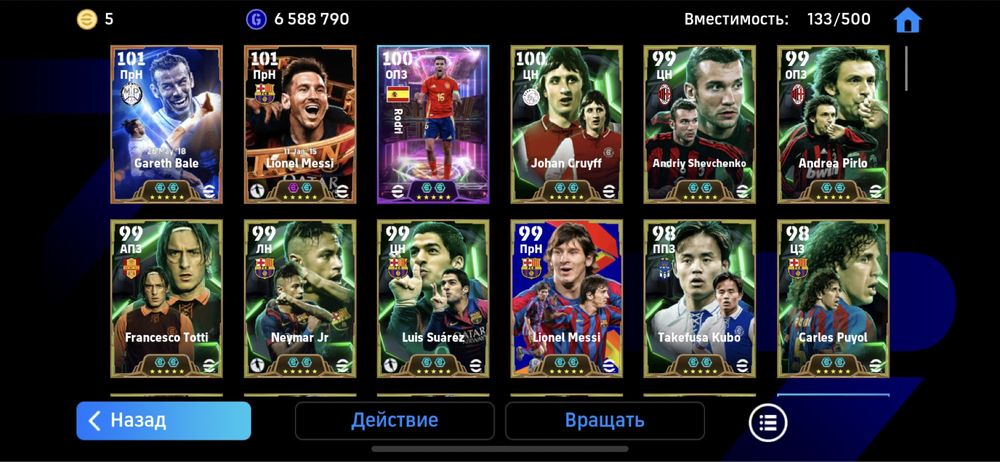The height and width of the screenshot is (462, 1000).
Task: Tap the Назад back button
Action: 164,421
